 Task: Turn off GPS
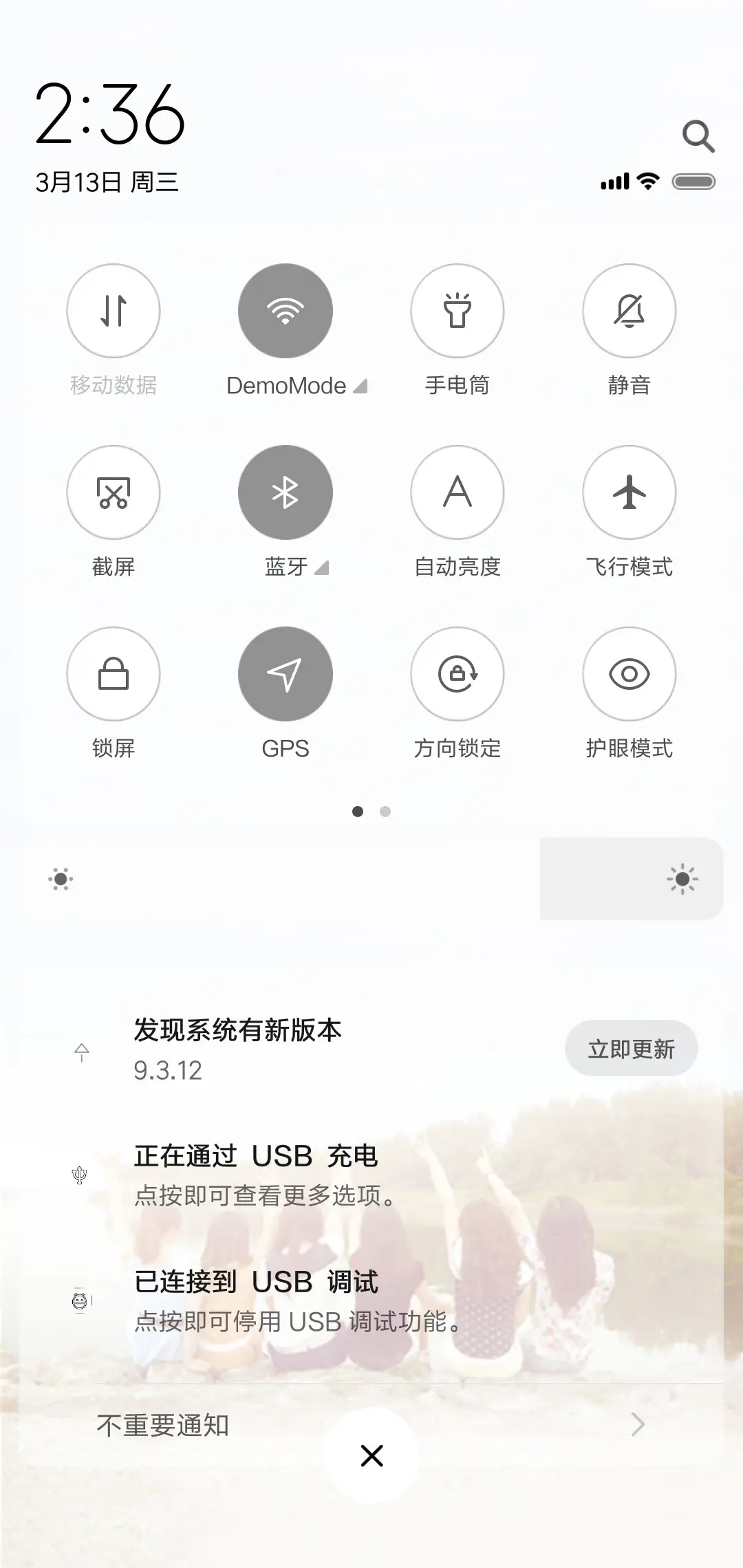pos(285,674)
